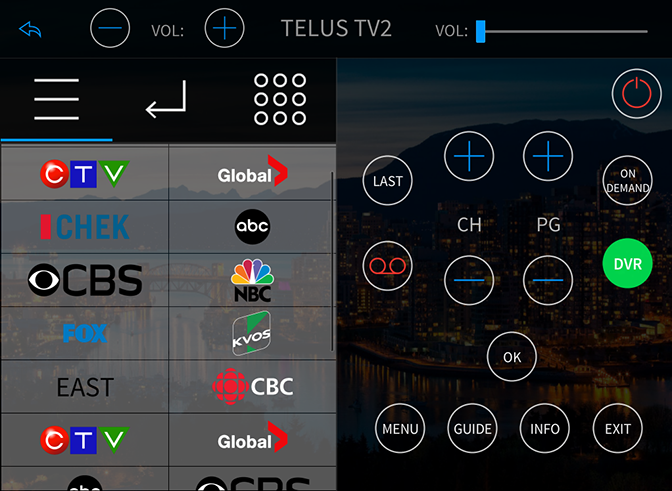
Task: Go back using the top arrow
Action: [x=30, y=29]
